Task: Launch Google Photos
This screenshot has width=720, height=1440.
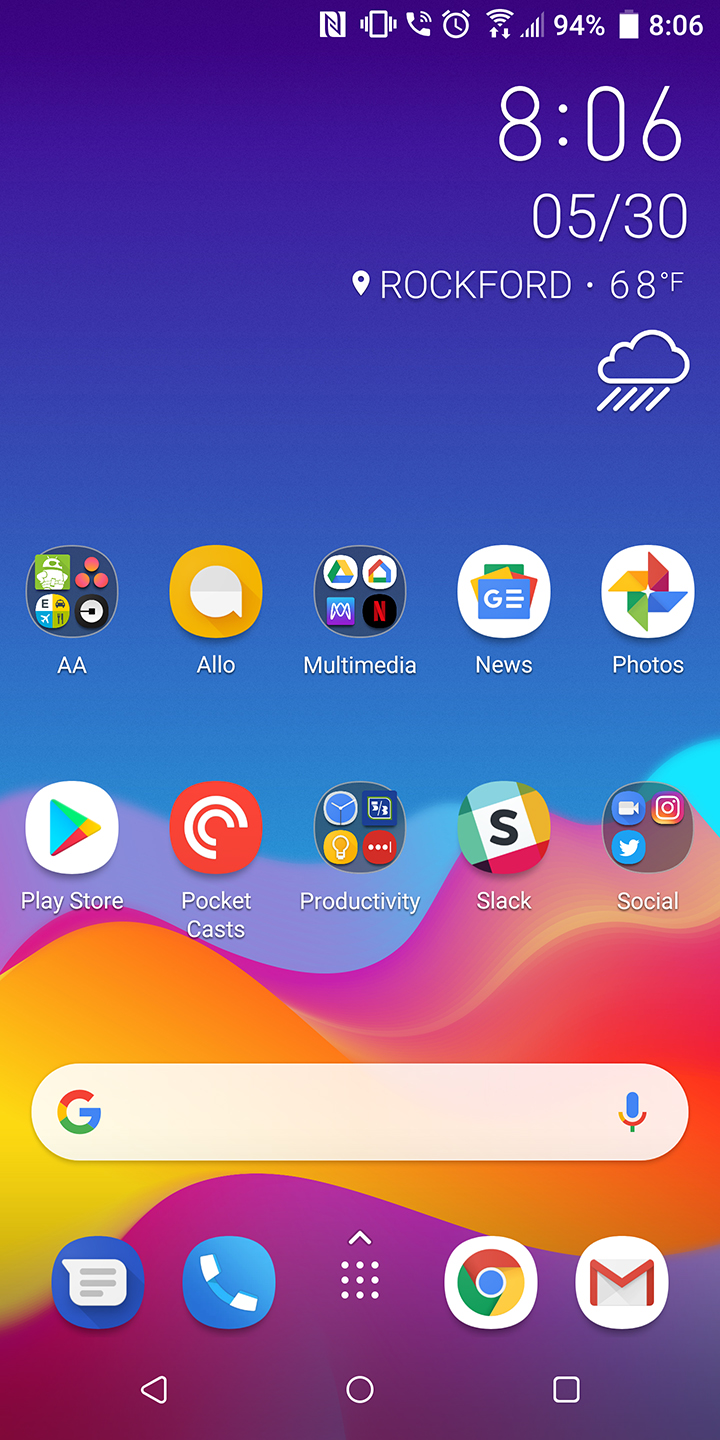Action: pyautogui.click(x=648, y=593)
